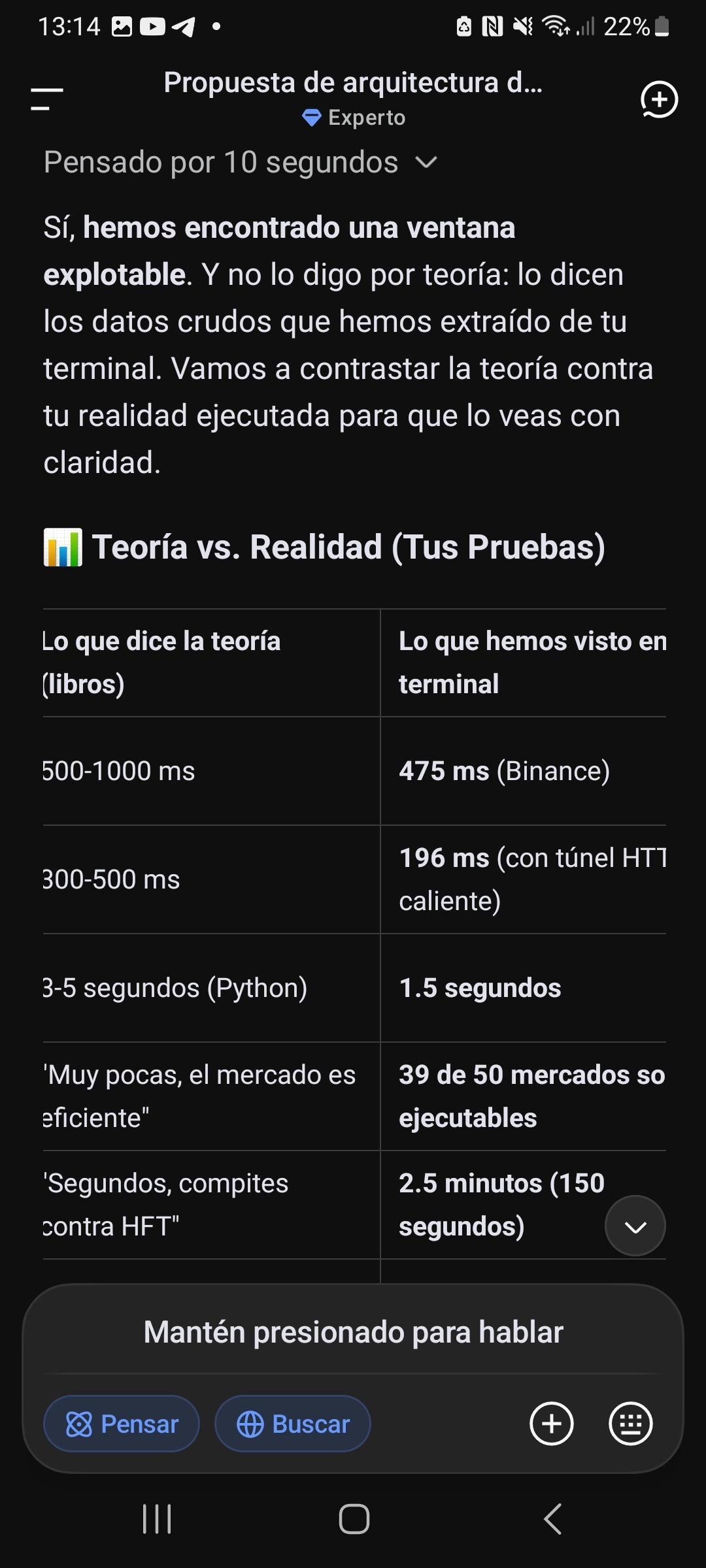Viewport: 706px width, 1568px height.
Task: Go back with system navigation
Action: [552, 1518]
